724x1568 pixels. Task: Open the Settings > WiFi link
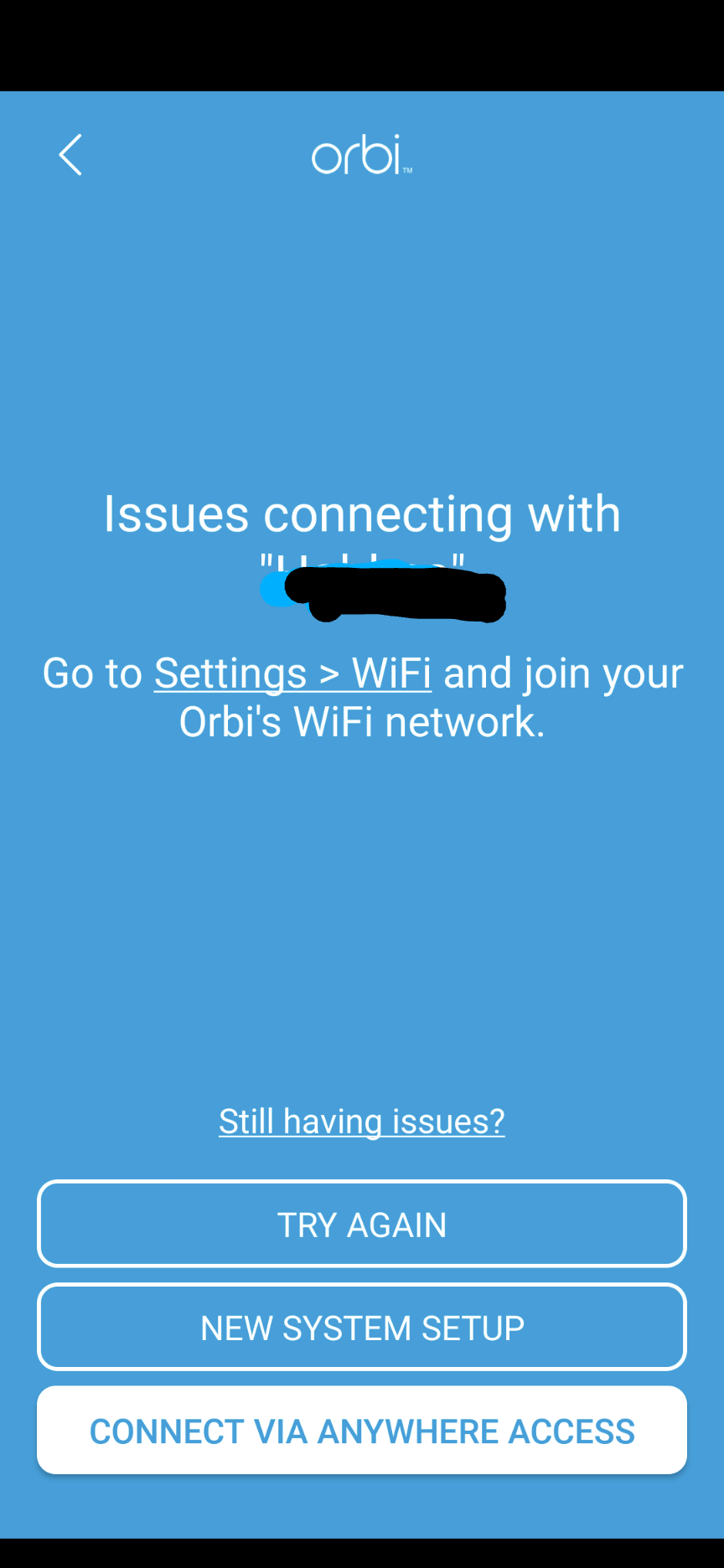pyautogui.click(x=292, y=673)
